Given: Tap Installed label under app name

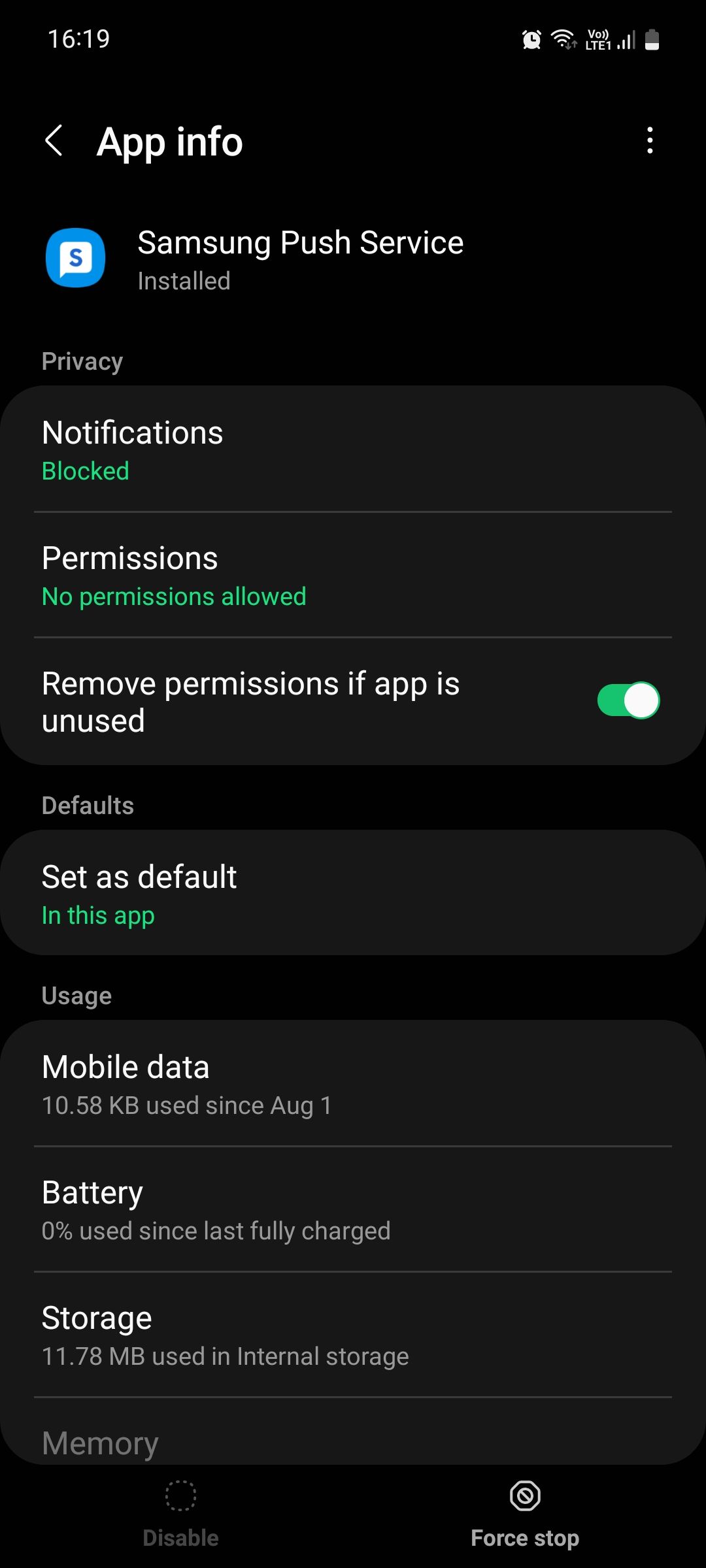Looking at the screenshot, I should point(184,280).
